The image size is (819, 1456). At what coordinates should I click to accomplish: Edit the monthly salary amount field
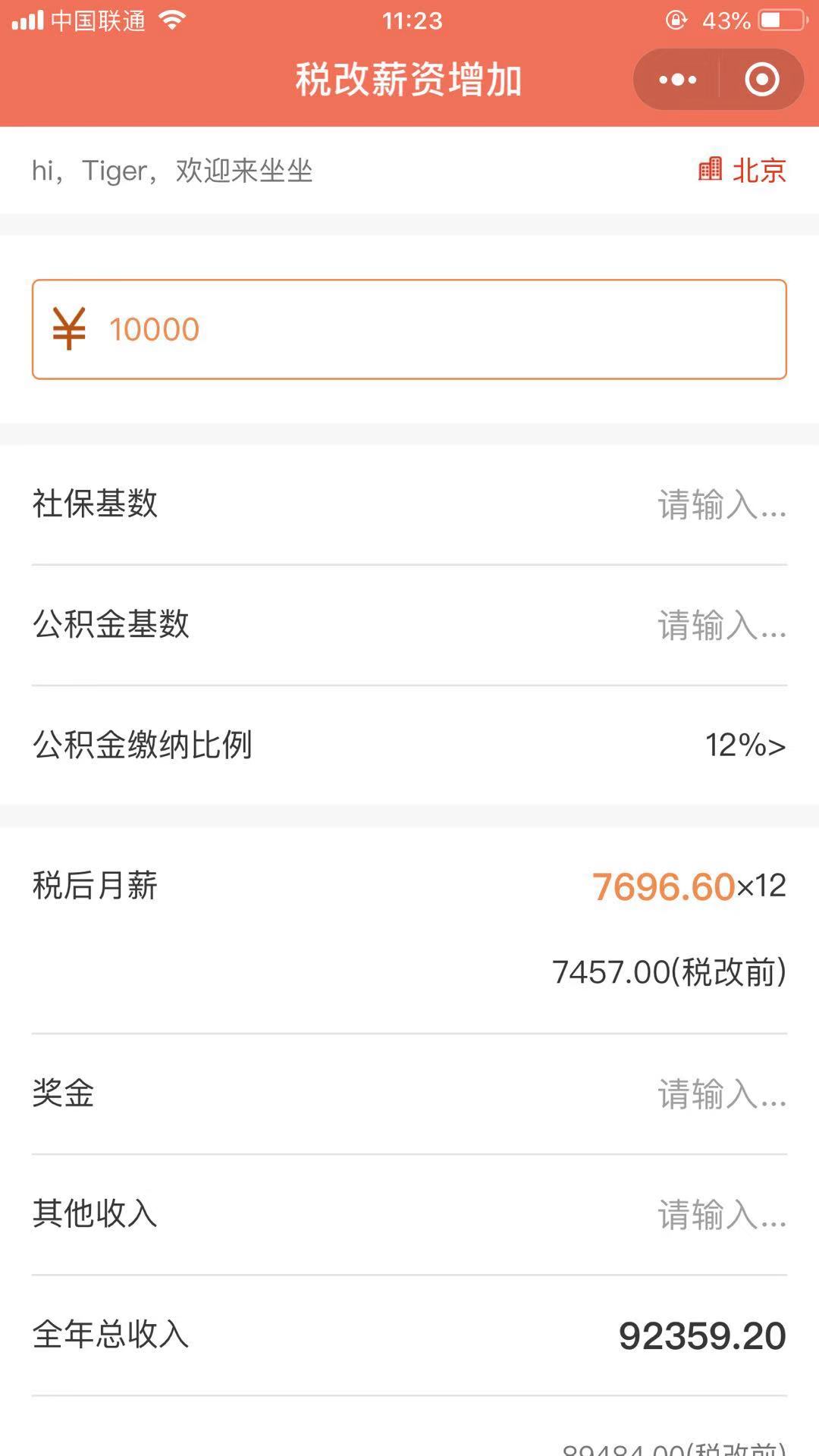[409, 329]
